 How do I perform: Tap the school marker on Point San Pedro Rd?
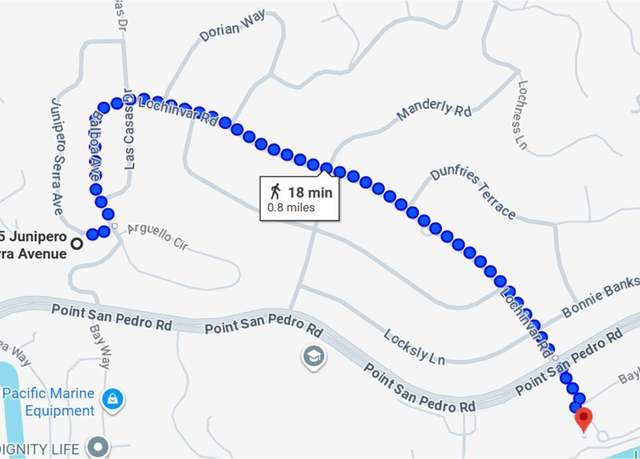(313, 356)
